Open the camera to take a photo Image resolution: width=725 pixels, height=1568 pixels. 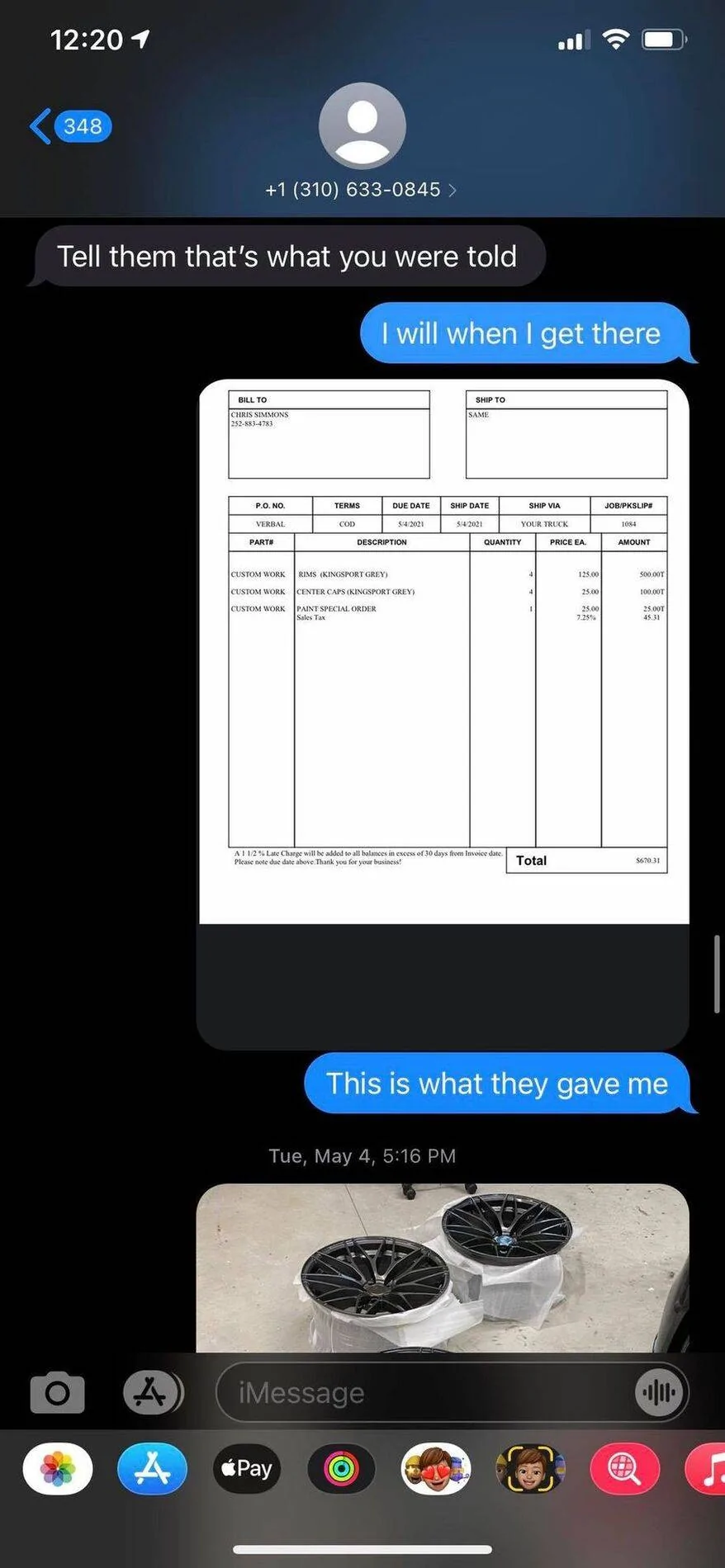click(x=57, y=1393)
